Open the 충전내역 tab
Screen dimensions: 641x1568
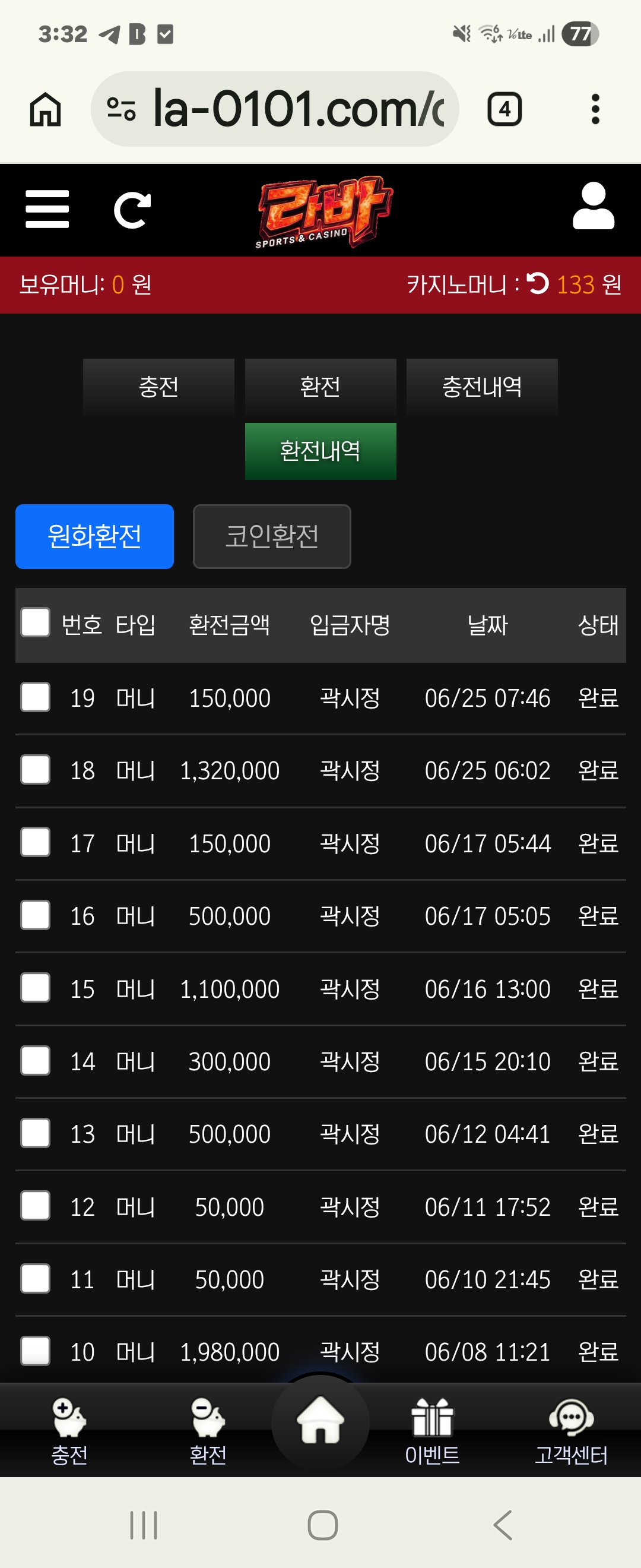click(482, 387)
